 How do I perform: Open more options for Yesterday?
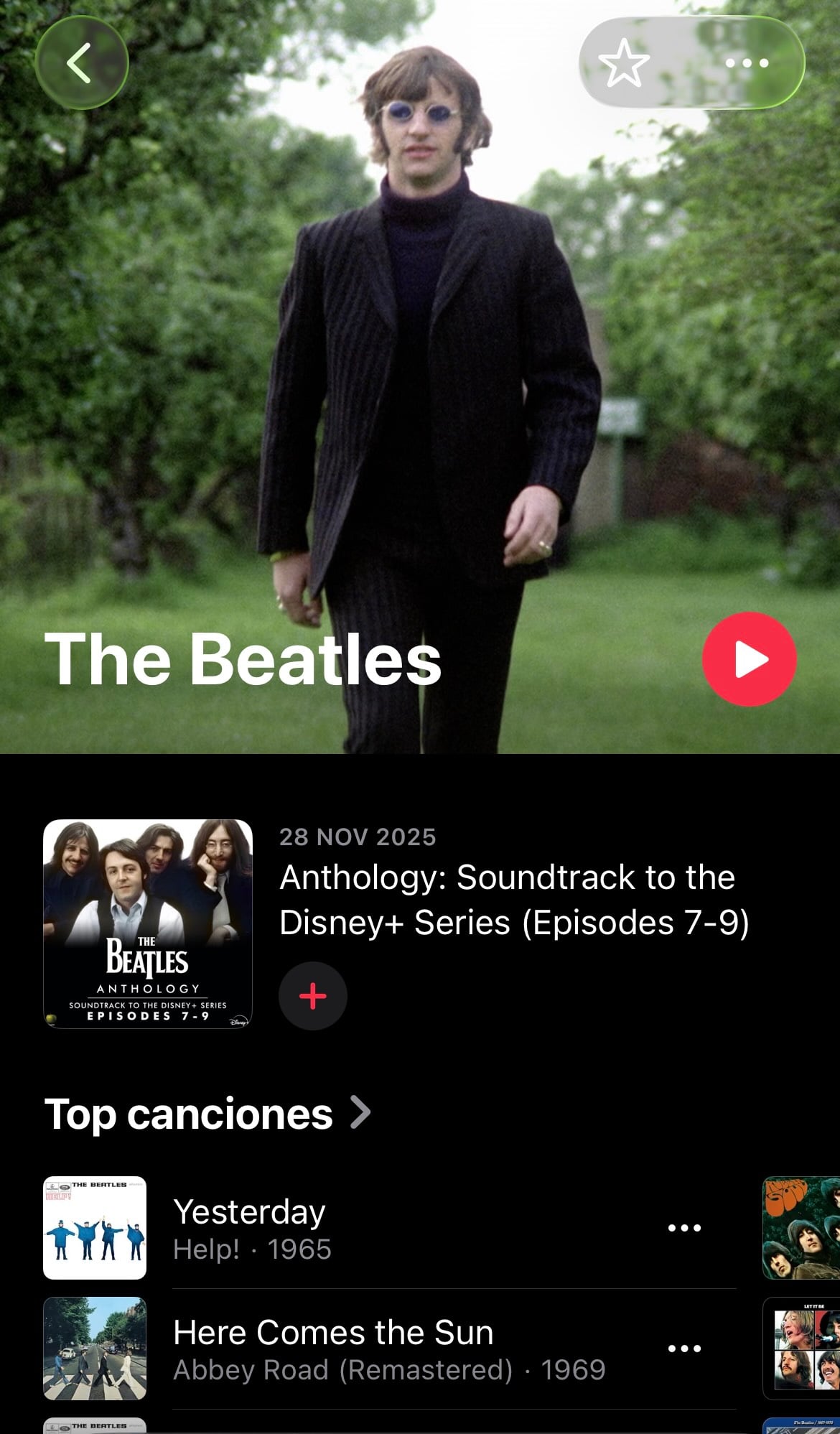[684, 1228]
